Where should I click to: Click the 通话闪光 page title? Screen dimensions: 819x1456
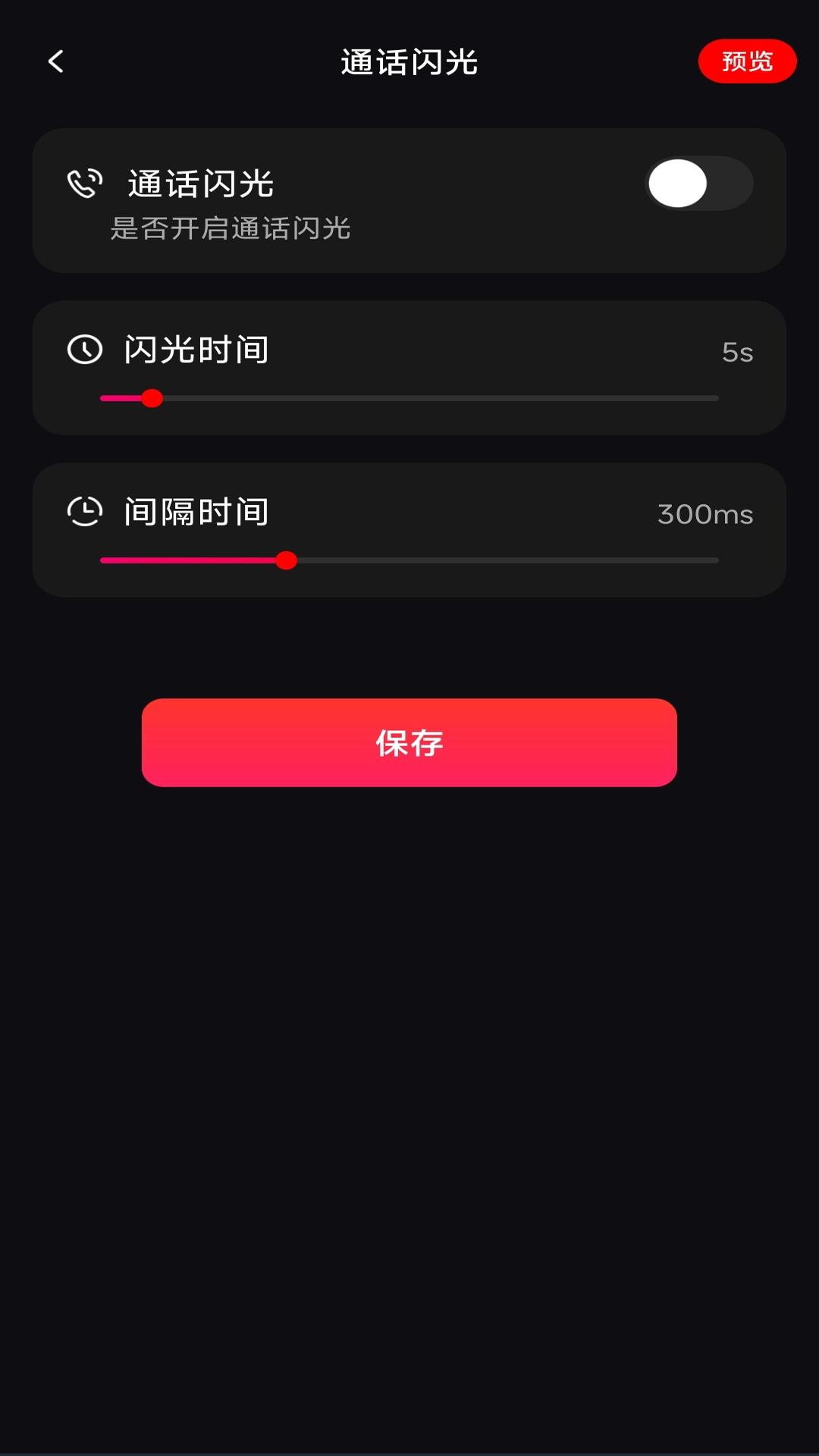[x=409, y=62]
